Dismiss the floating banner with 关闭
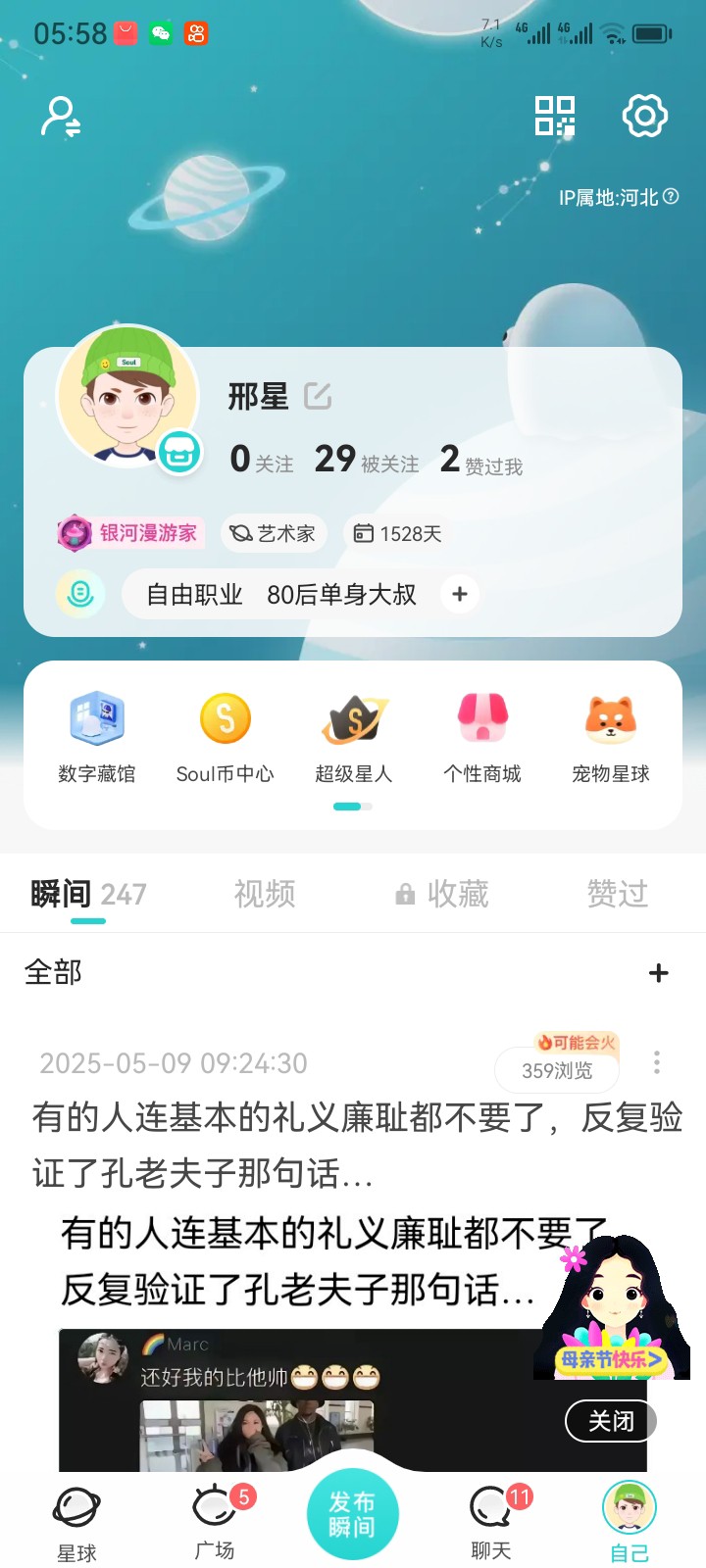 point(611,1421)
